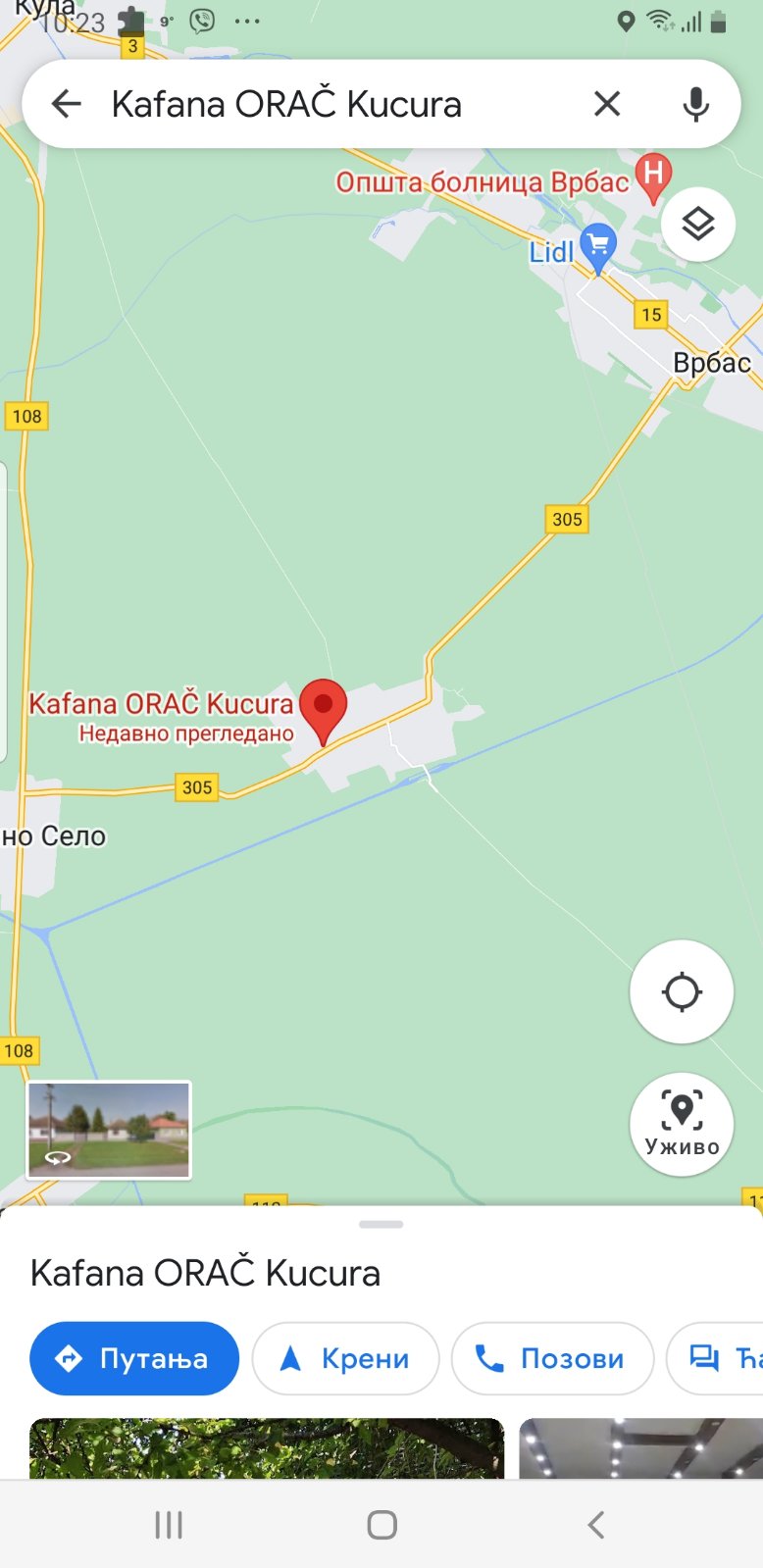Open the Street View thumbnail
Image resolution: width=763 pixels, height=1568 pixels.
pos(109,1130)
